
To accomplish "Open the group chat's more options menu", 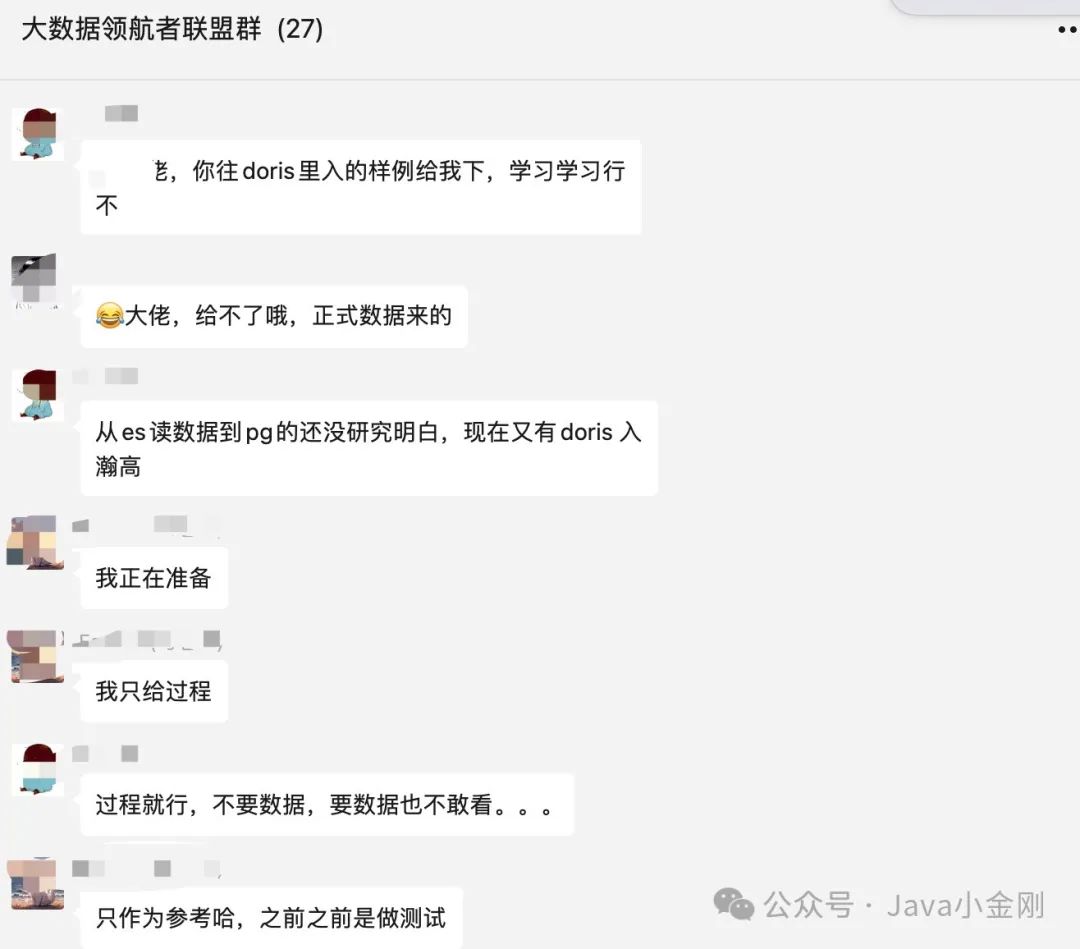I will 1067,30.
